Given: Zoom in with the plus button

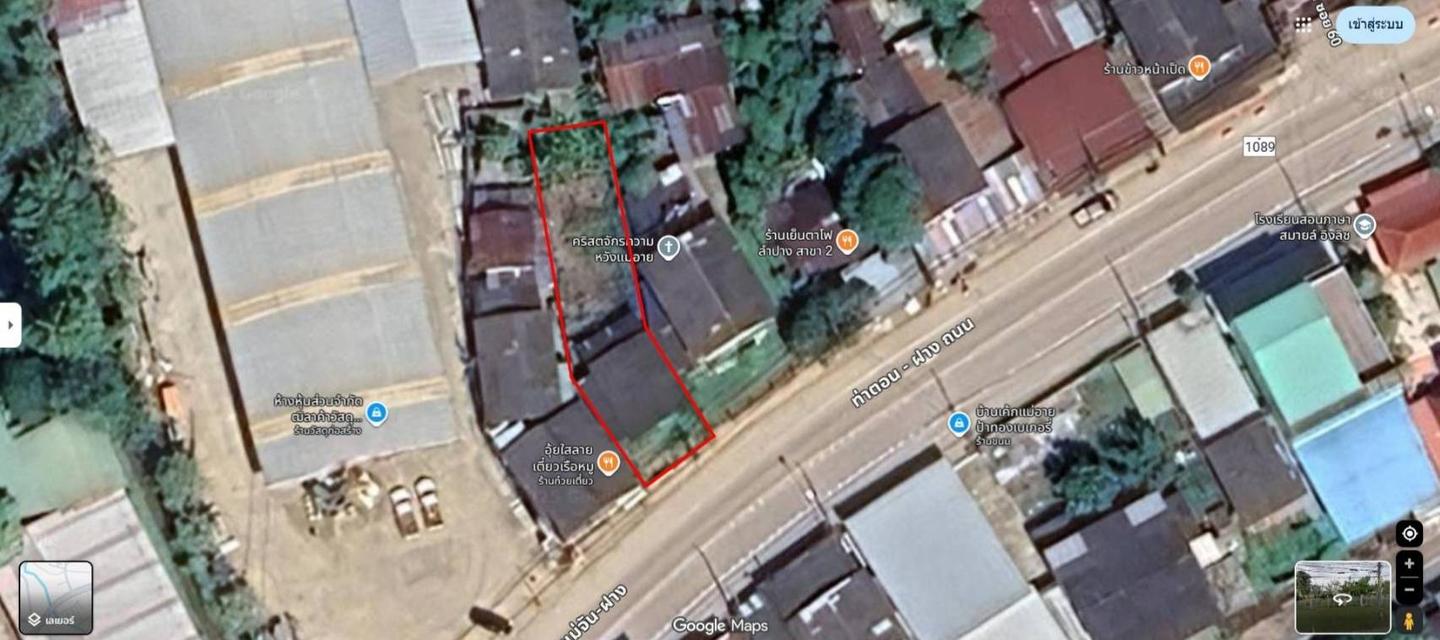Looking at the screenshot, I should 1409,564.
